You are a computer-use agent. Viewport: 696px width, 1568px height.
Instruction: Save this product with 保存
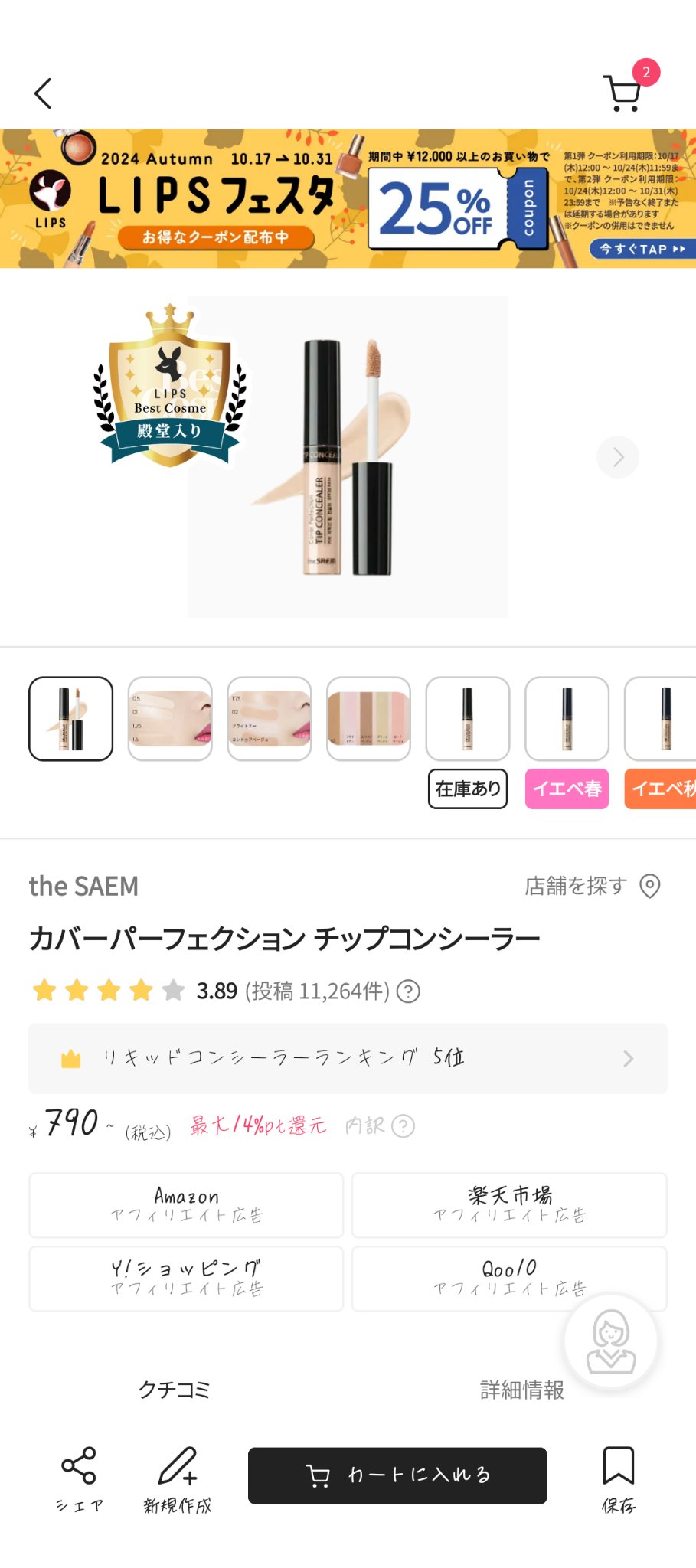click(618, 1478)
